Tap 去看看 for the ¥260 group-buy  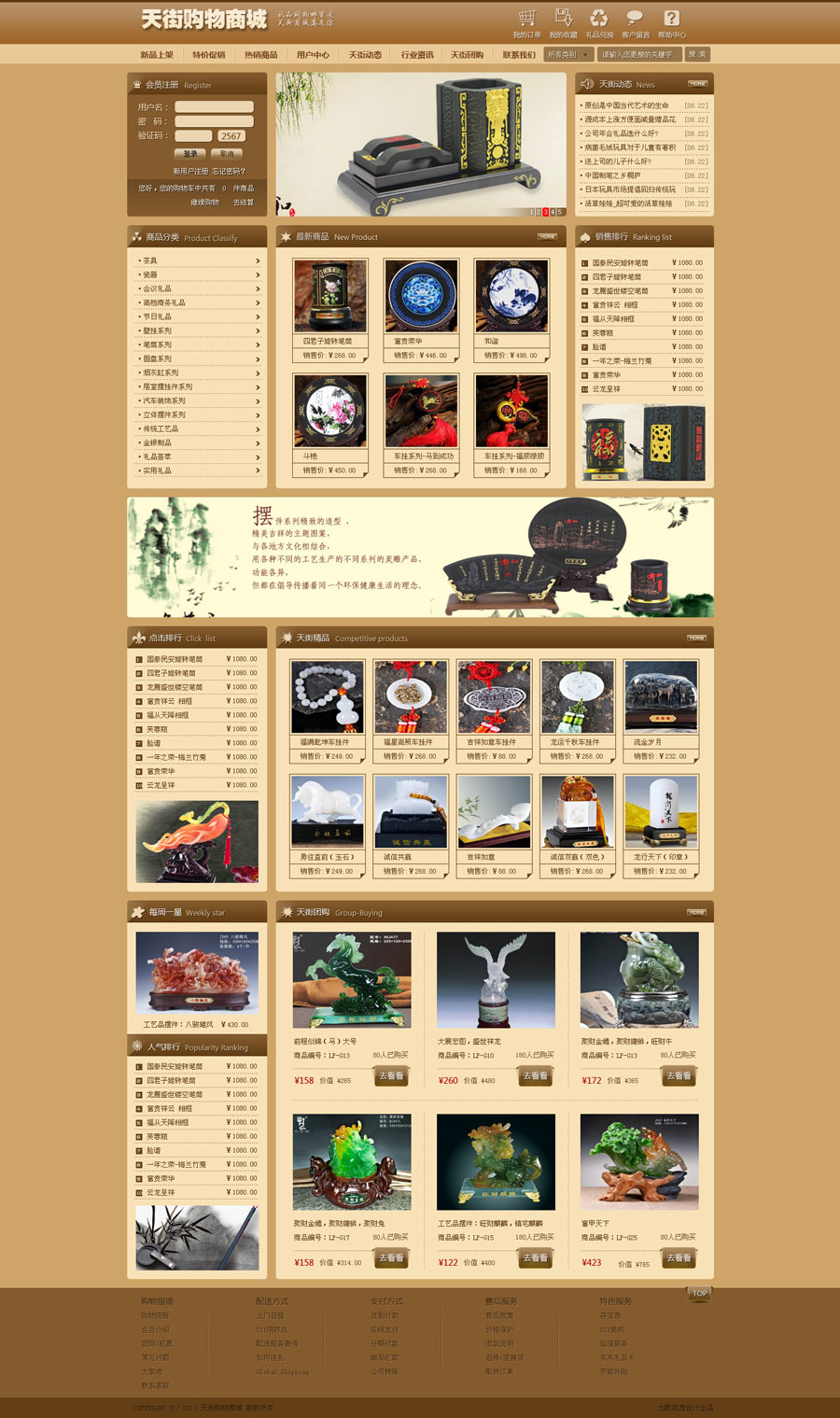tap(536, 1076)
